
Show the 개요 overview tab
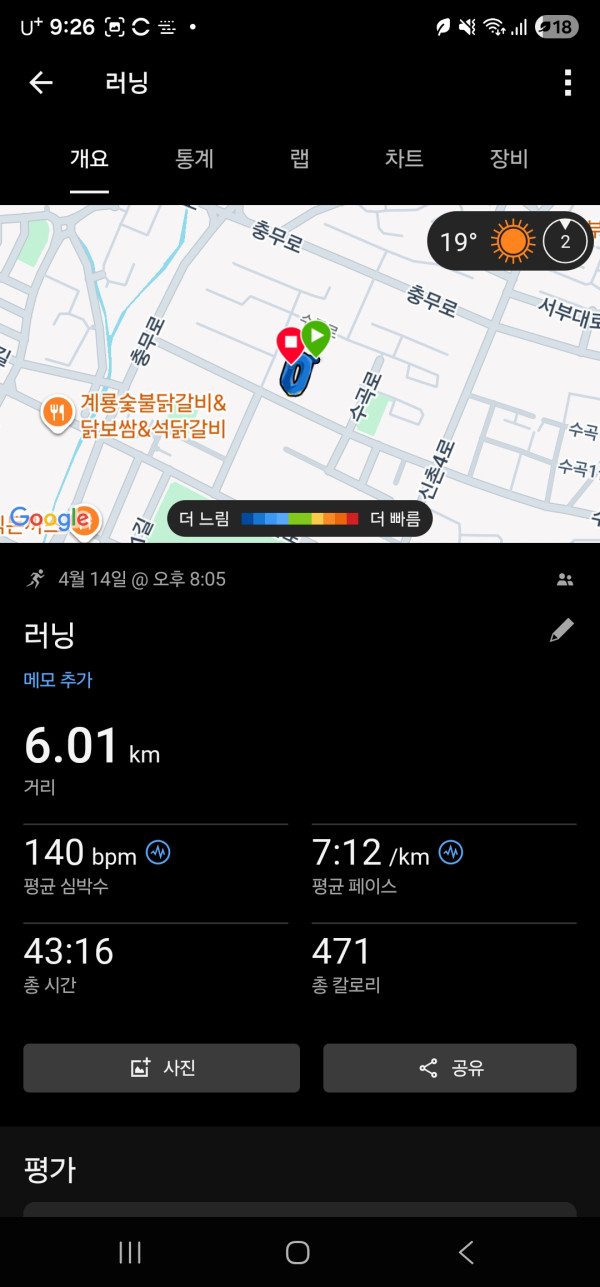[x=89, y=159]
